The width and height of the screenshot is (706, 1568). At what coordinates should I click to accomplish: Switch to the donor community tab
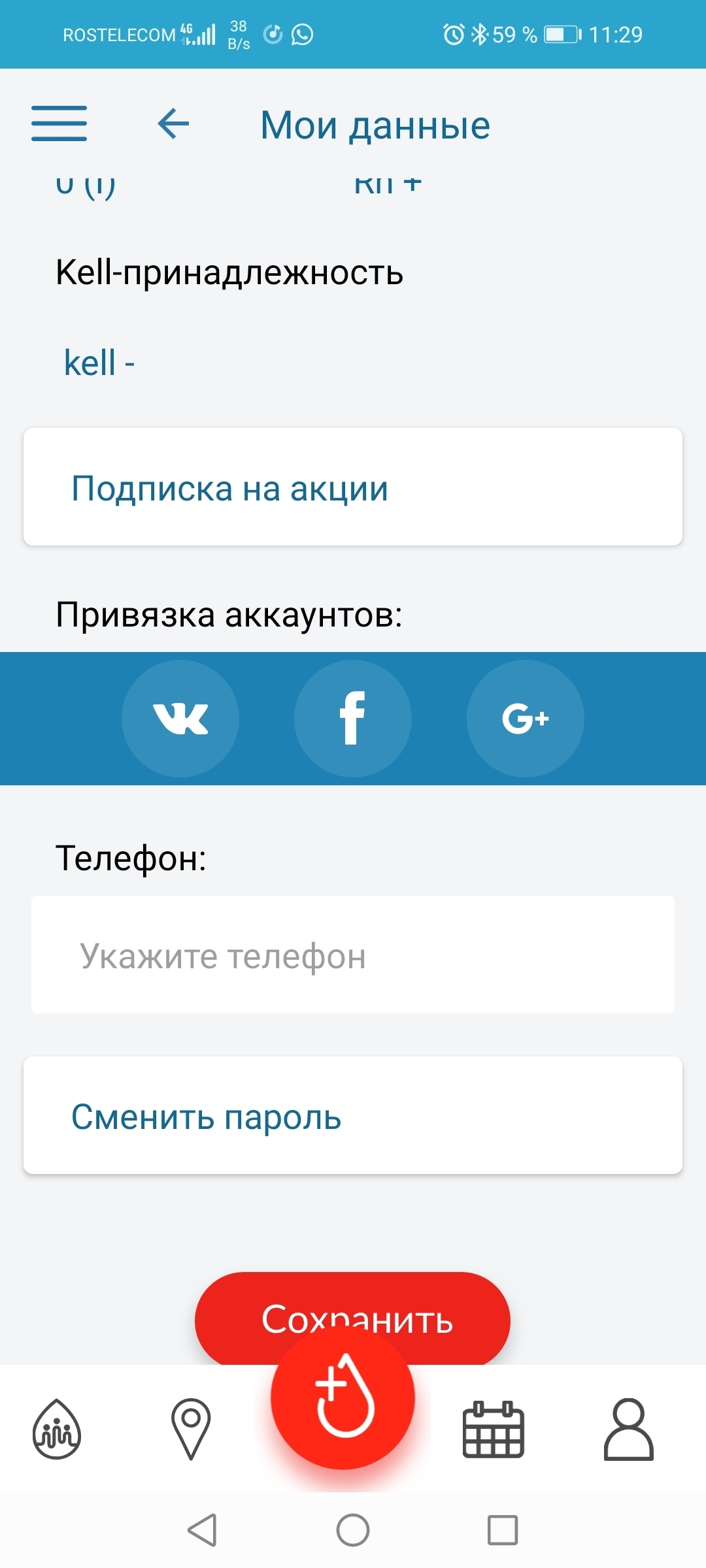[x=57, y=1429]
